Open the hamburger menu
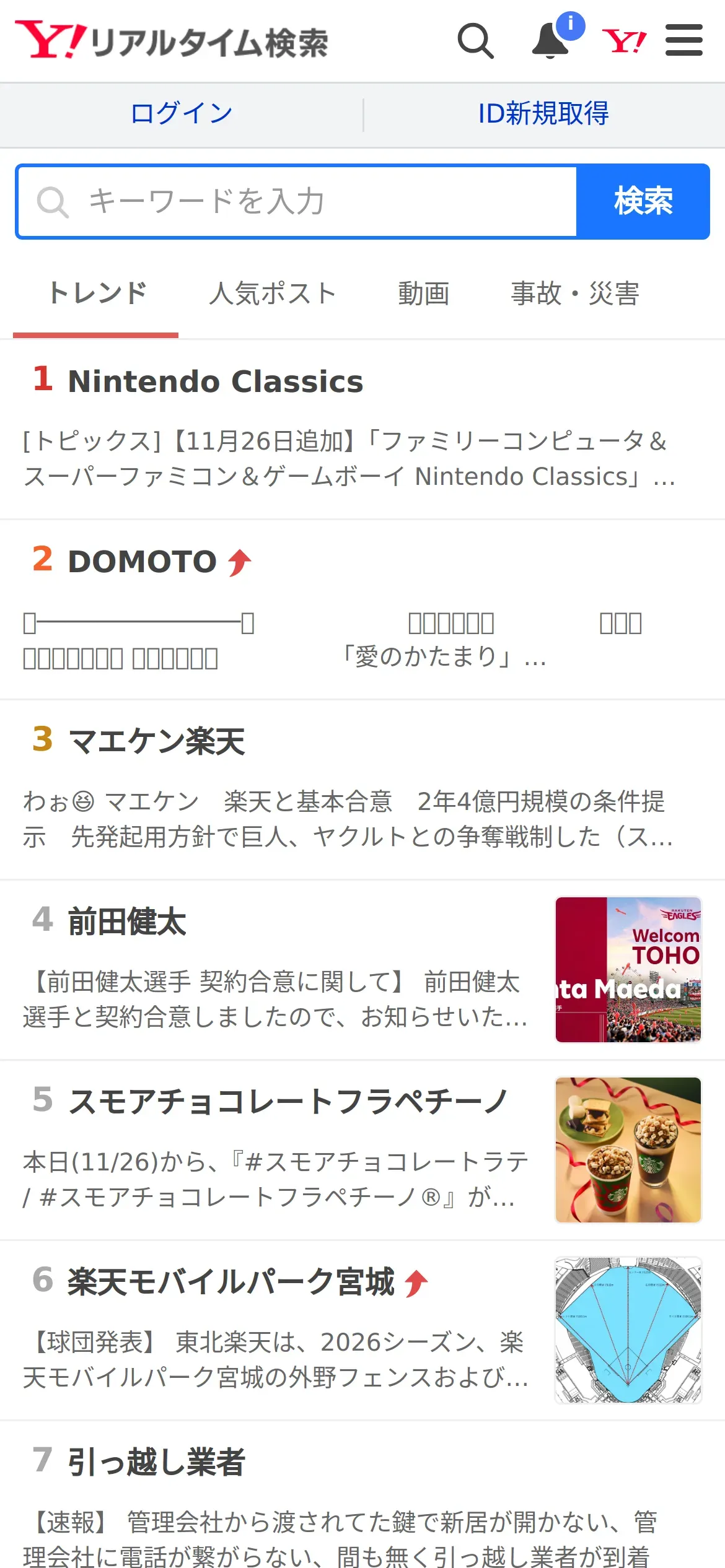This screenshot has width=725, height=1568. click(x=683, y=41)
